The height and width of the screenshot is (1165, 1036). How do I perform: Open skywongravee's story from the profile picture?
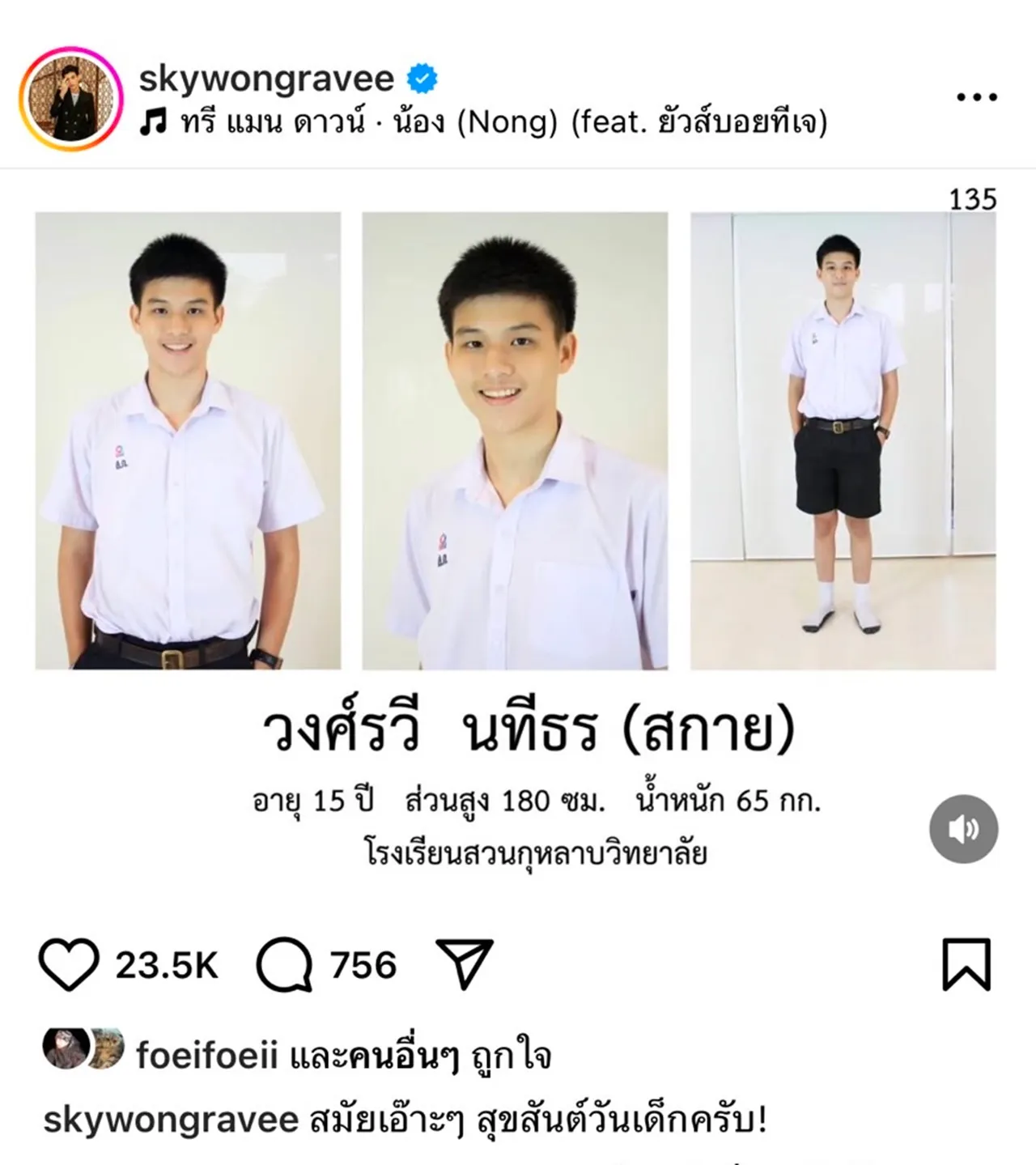point(70,99)
